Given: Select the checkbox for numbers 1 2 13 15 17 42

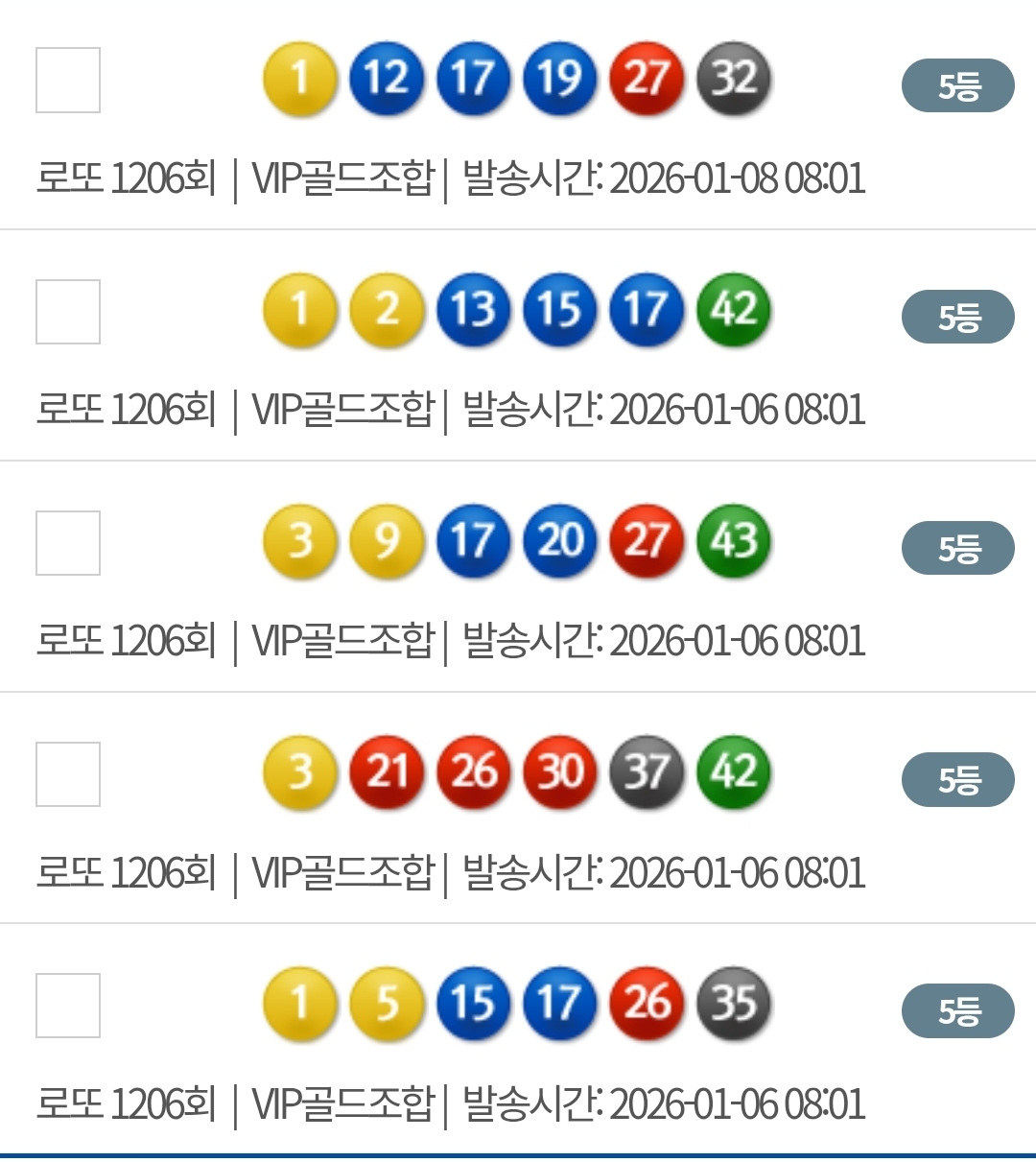Looking at the screenshot, I should click(x=68, y=312).
